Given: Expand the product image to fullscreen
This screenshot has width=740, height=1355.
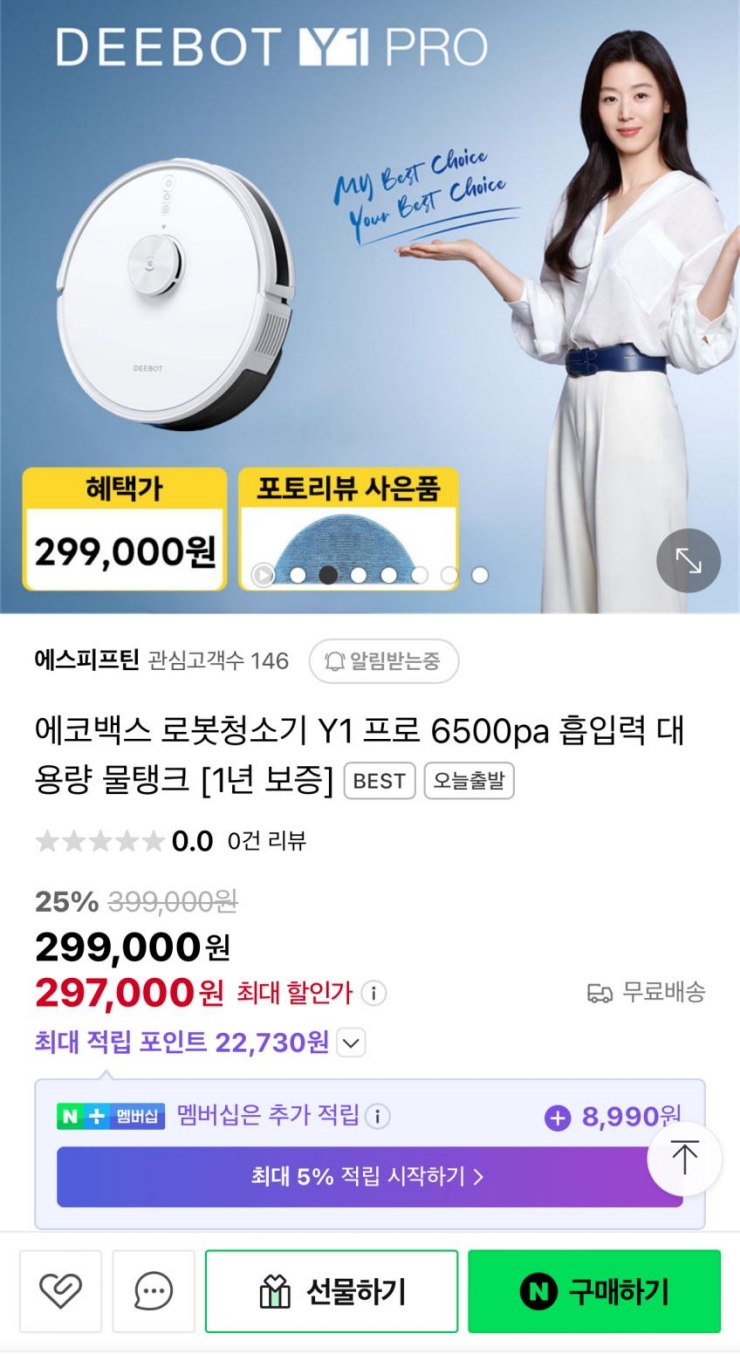Looking at the screenshot, I should 688,561.
